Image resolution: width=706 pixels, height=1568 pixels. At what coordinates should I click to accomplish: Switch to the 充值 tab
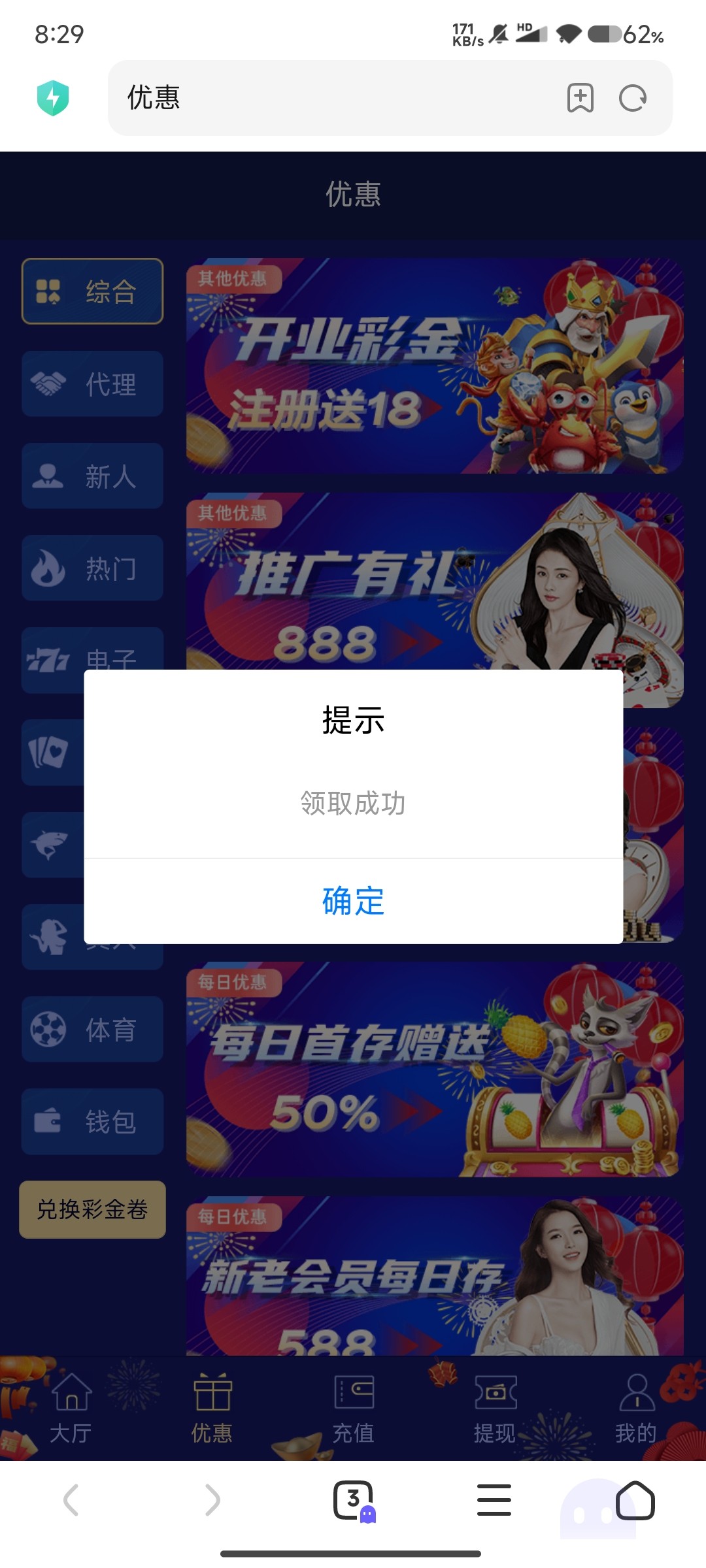pos(353,1408)
